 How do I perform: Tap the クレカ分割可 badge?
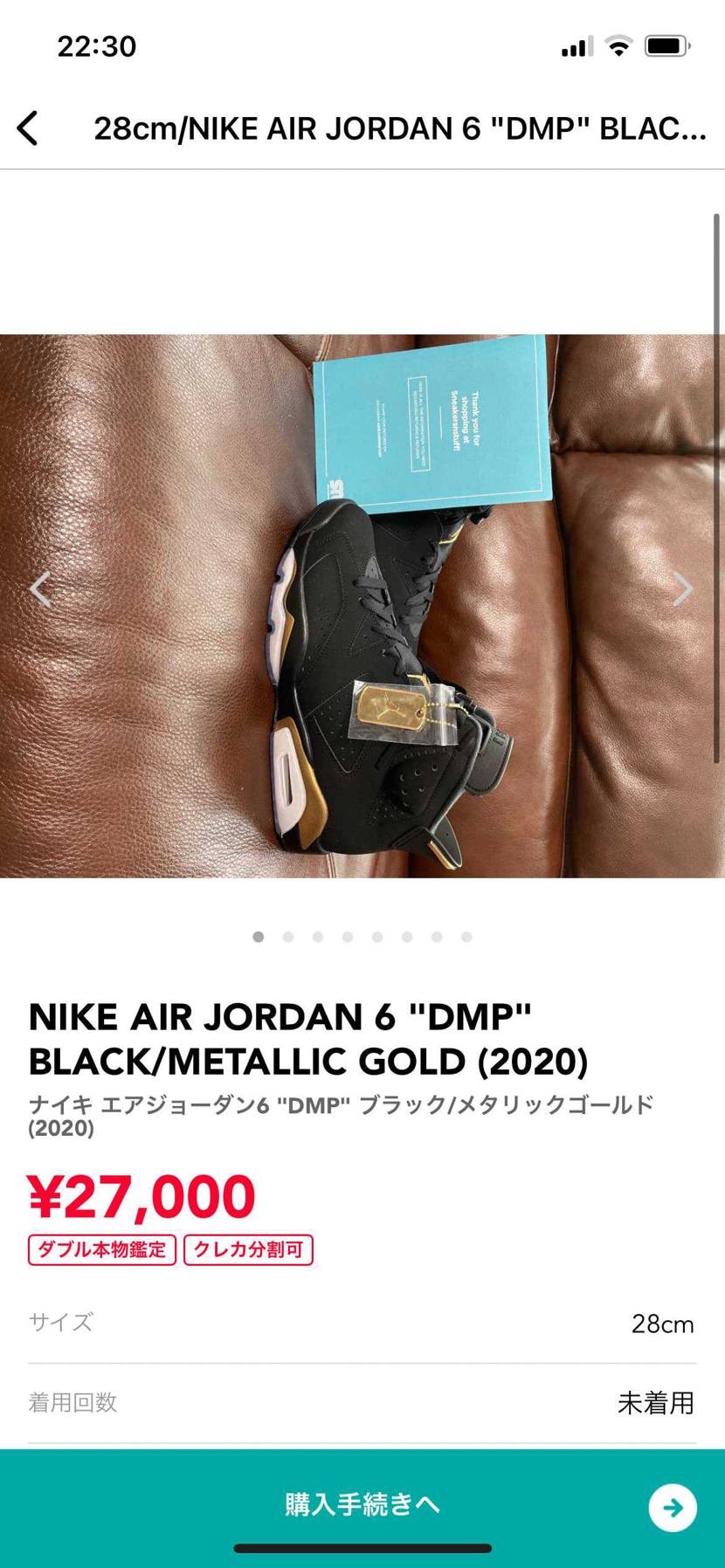point(248,1249)
